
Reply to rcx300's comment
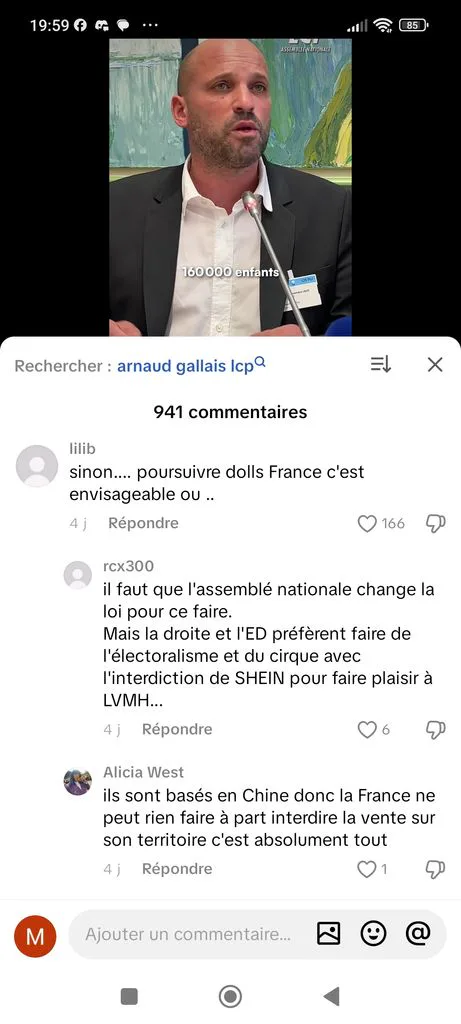[177, 729]
